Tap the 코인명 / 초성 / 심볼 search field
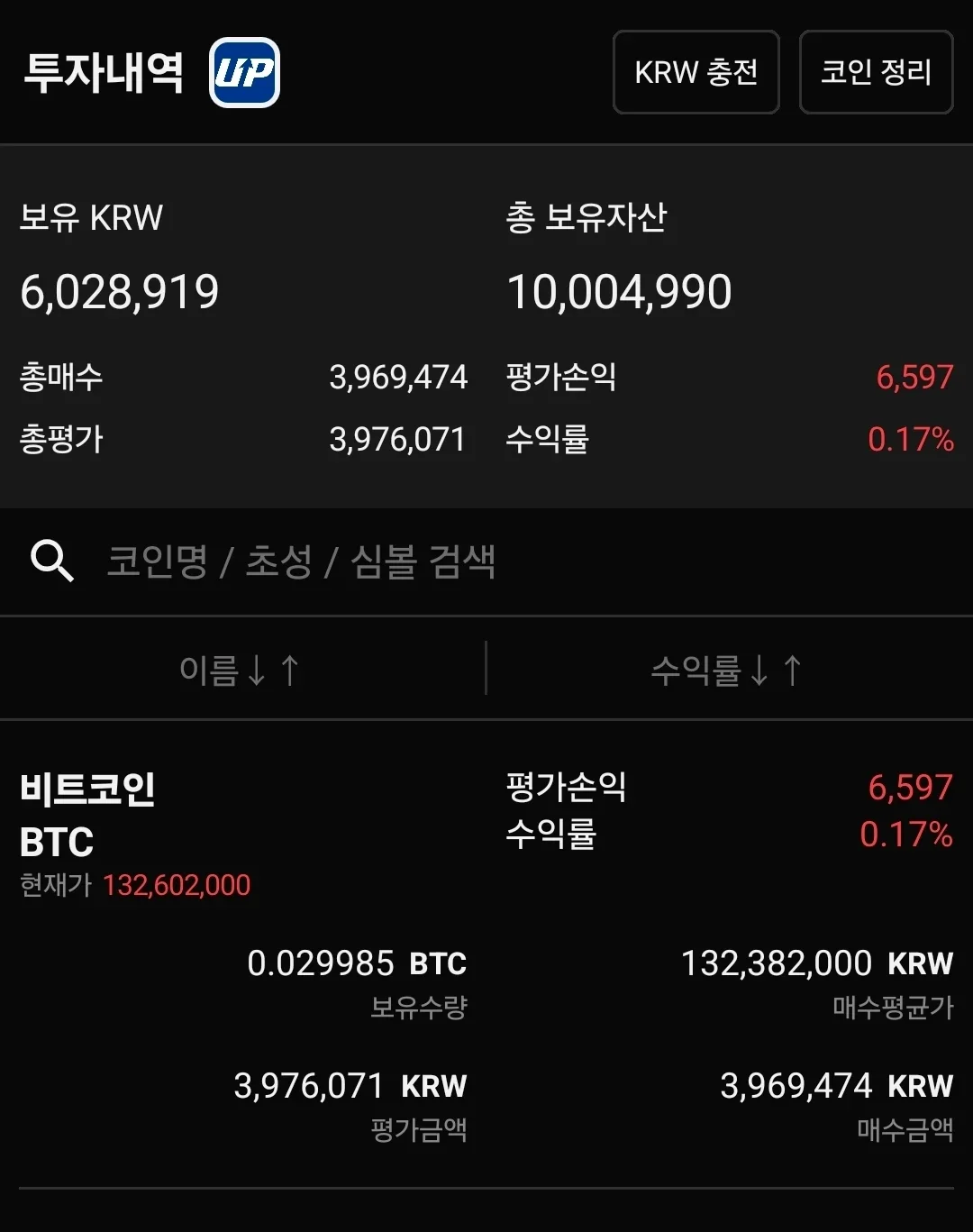Image resolution: width=973 pixels, height=1232 pixels. [297, 561]
